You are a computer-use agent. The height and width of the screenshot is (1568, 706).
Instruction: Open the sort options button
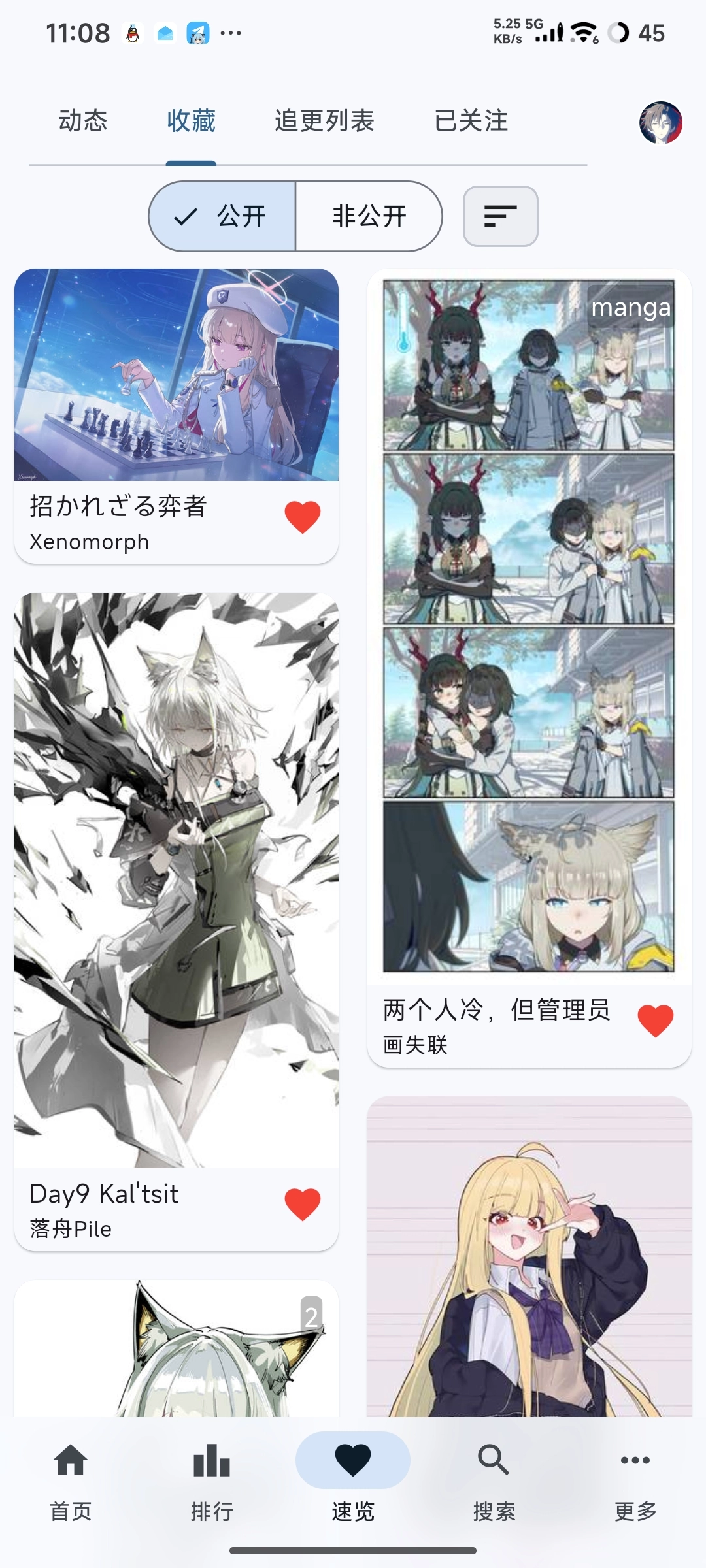[x=500, y=216]
